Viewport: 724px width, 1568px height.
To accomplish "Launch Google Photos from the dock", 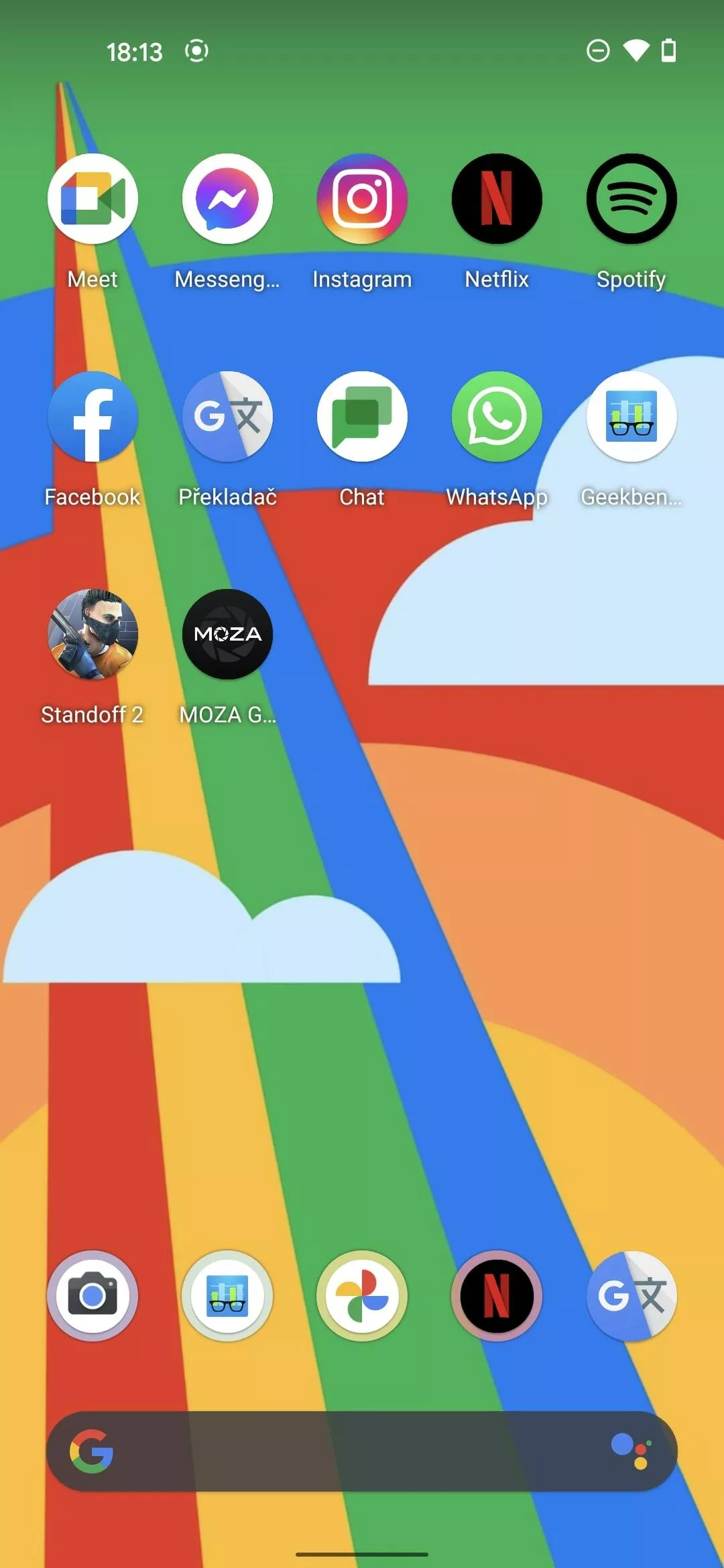I will click(362, 1296).
